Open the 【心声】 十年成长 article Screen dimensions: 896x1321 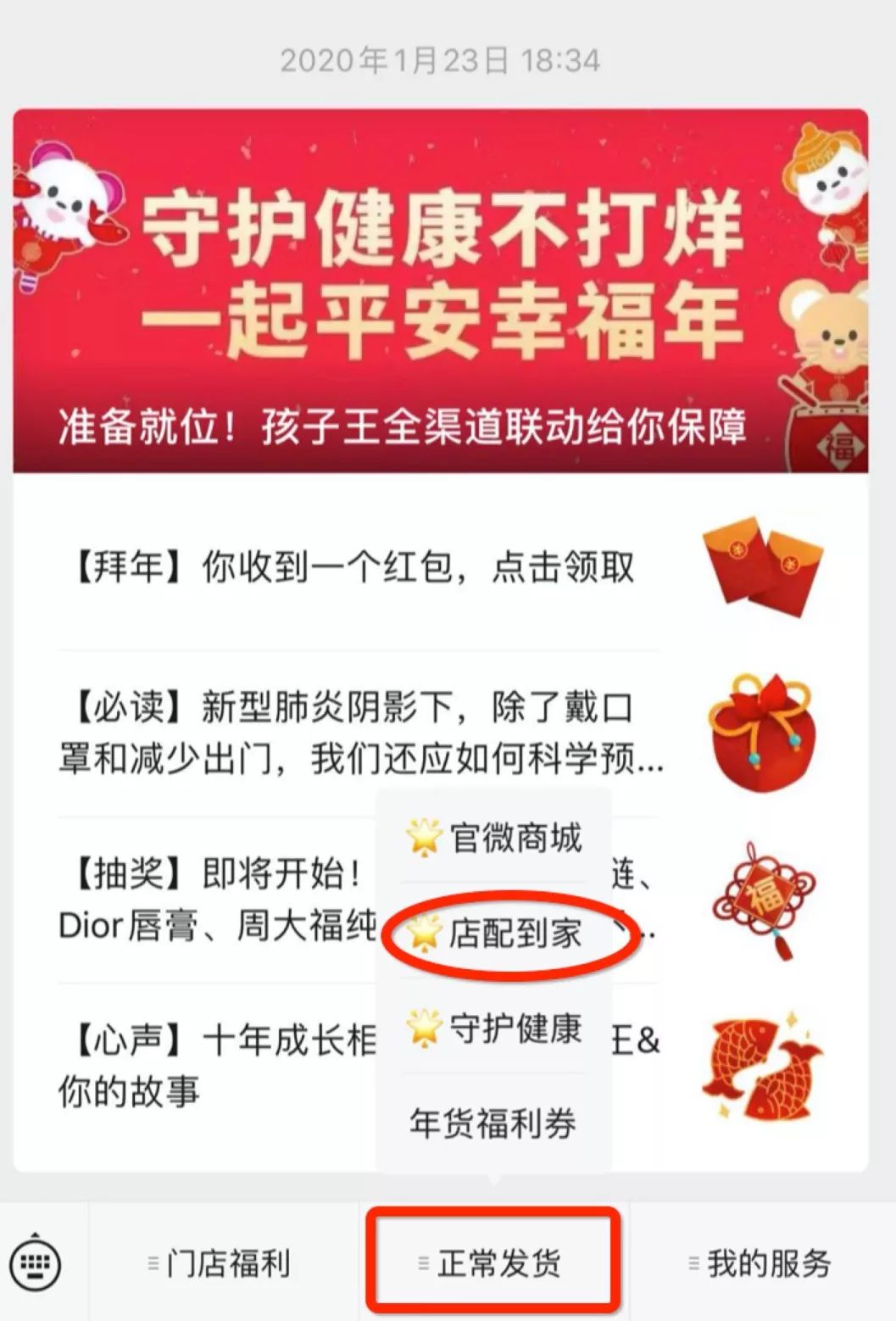point(212,1065)
